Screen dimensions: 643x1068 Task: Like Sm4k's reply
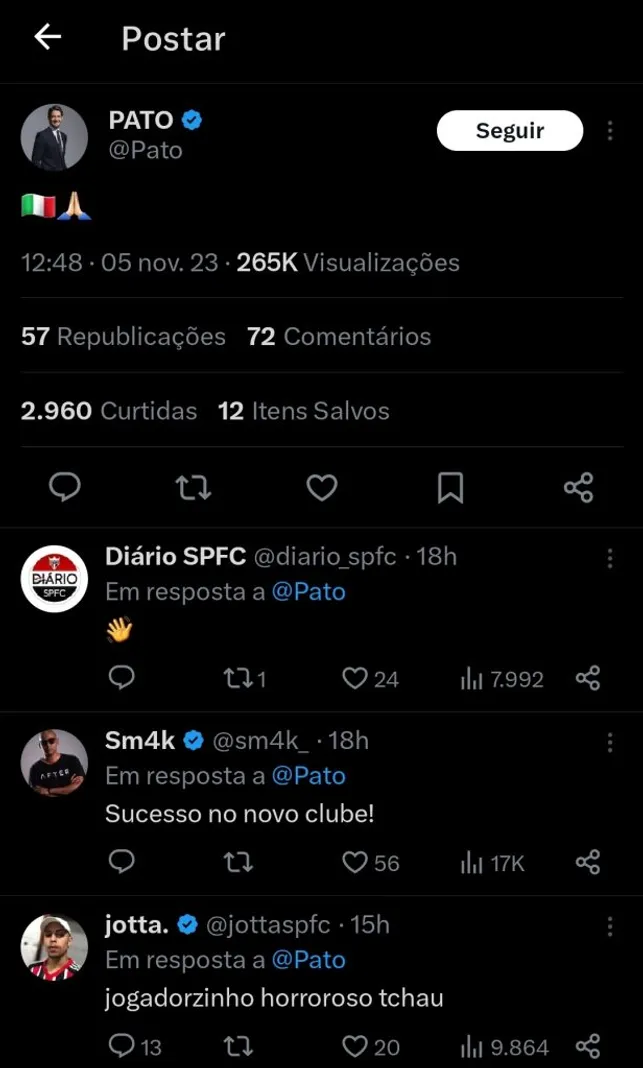click(x=355, y=862)
